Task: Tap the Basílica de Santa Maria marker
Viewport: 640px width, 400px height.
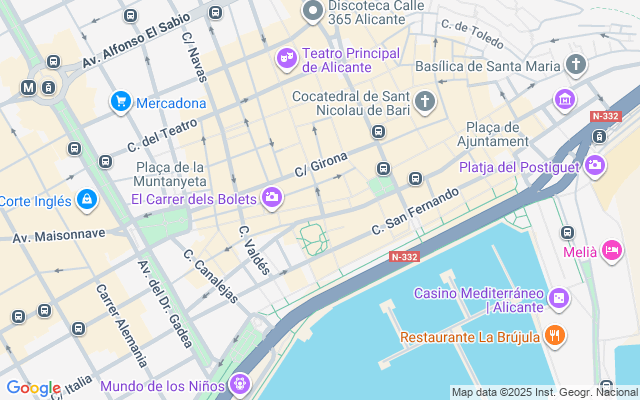Action: [x=575, y=66]
